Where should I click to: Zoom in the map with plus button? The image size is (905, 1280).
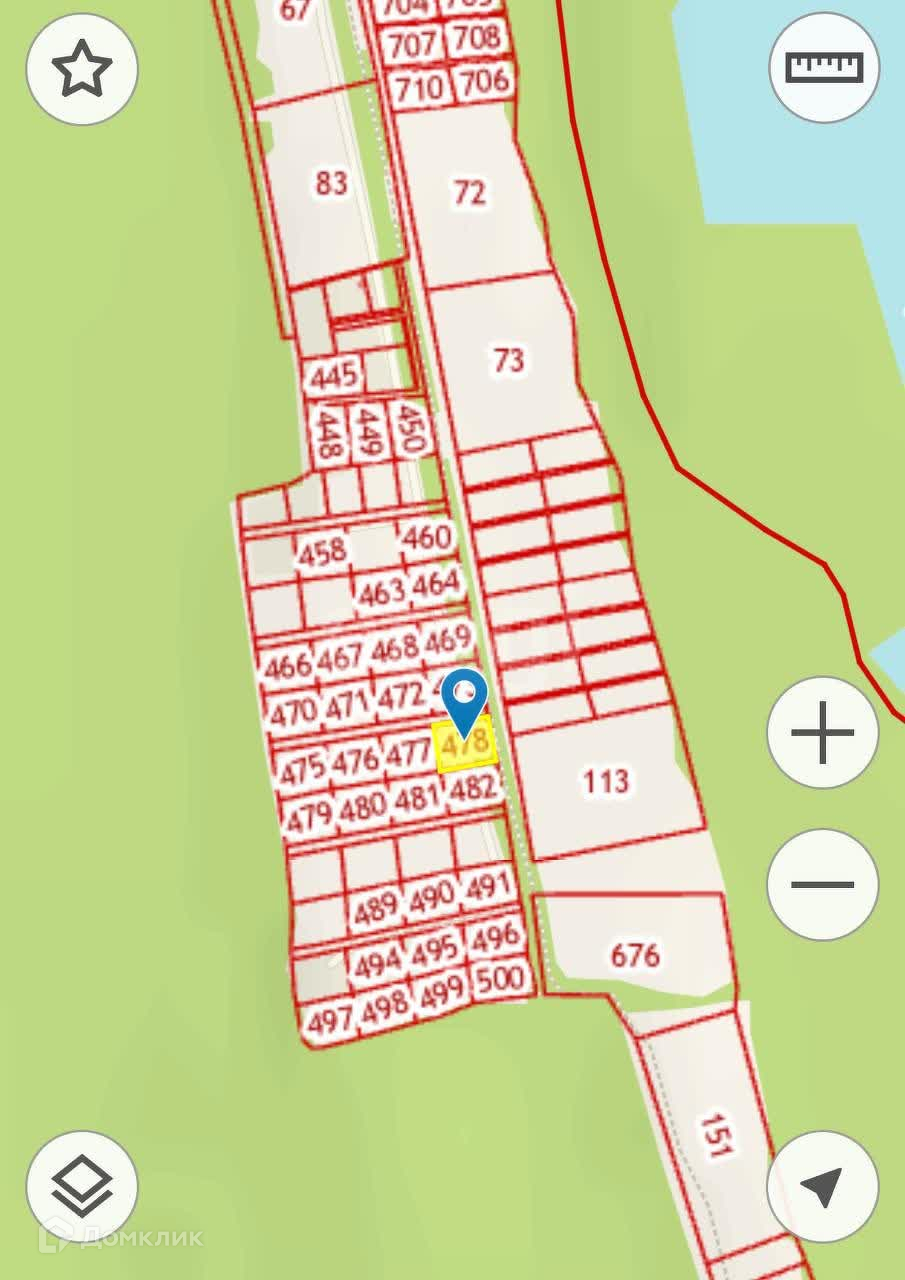(822, 733)
